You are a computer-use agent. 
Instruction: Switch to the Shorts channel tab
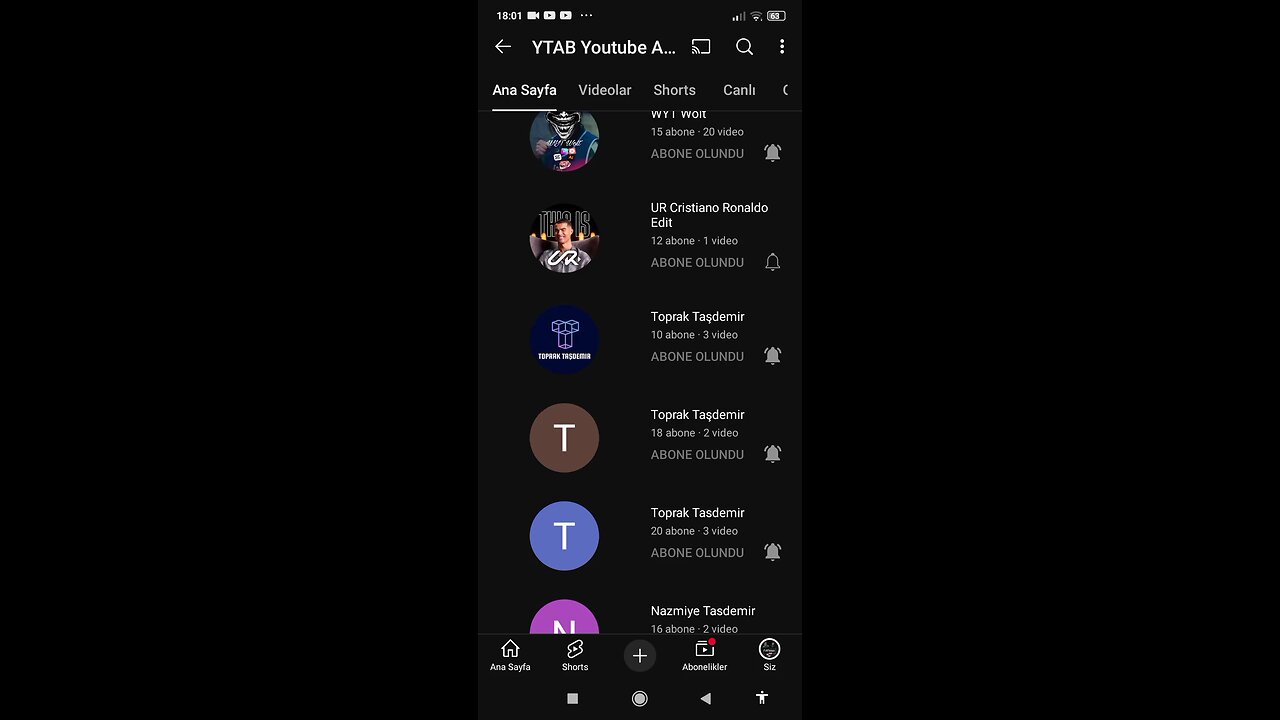[x=674, y=90]
